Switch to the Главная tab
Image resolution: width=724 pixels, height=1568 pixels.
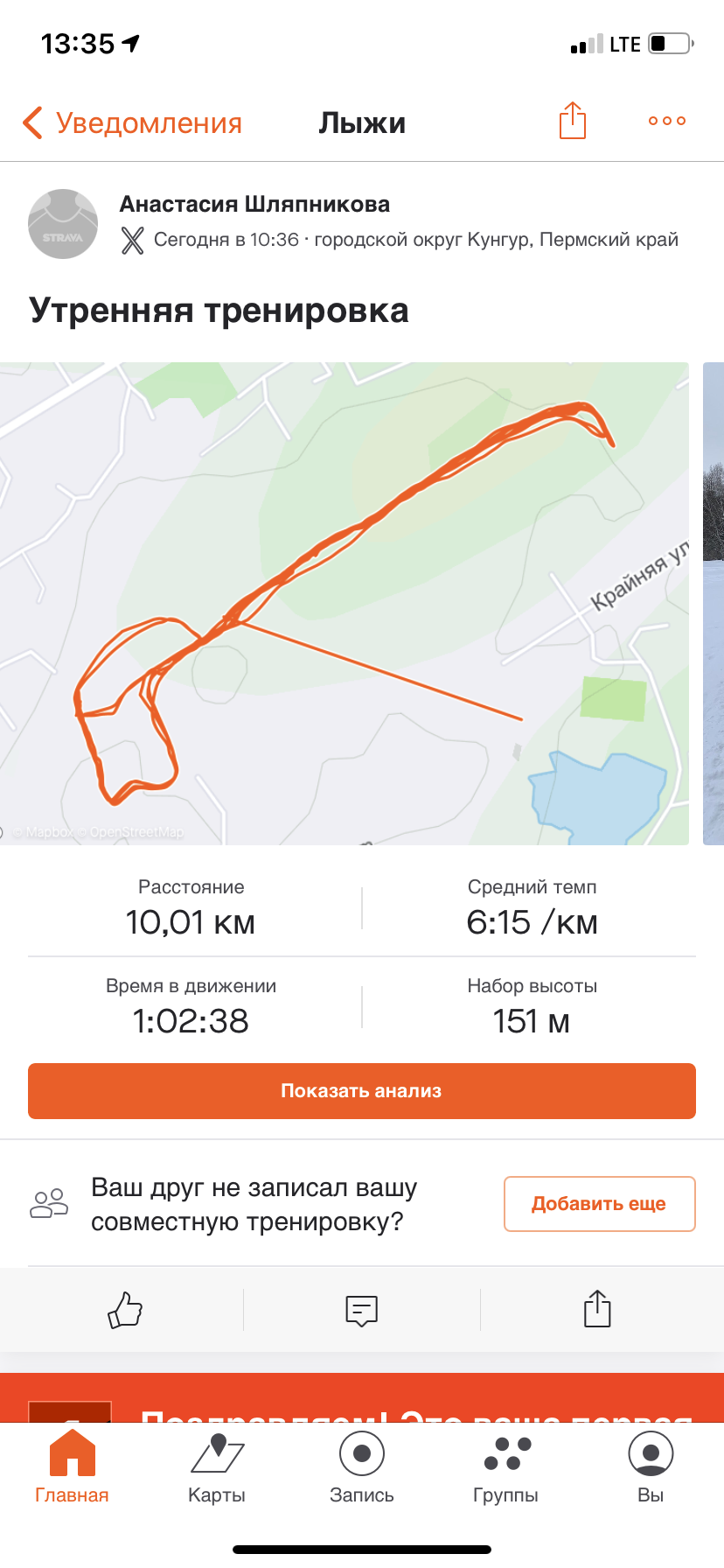point(72,1466)
